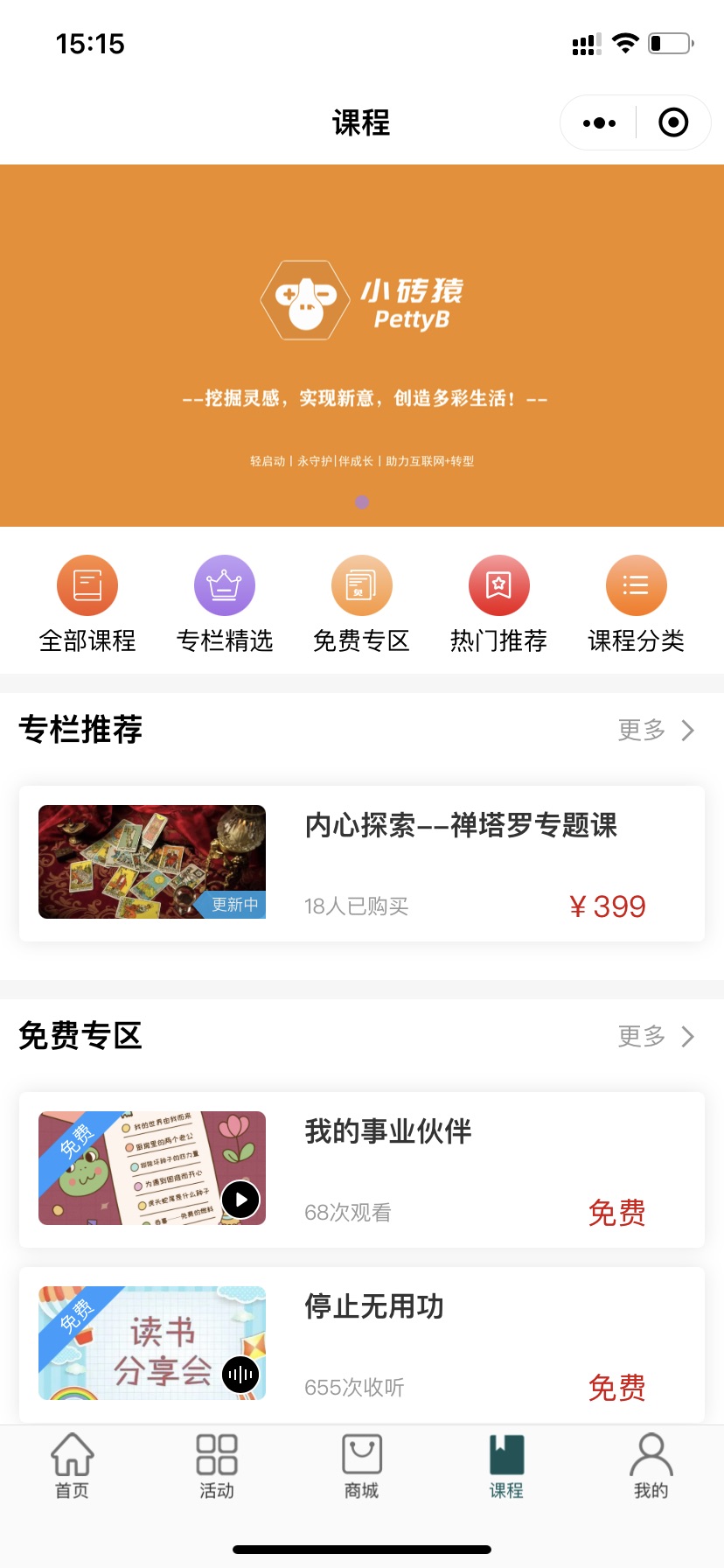The image size is (724, 1568).
Task: Open 热门推荐 category
Action: 498,604
